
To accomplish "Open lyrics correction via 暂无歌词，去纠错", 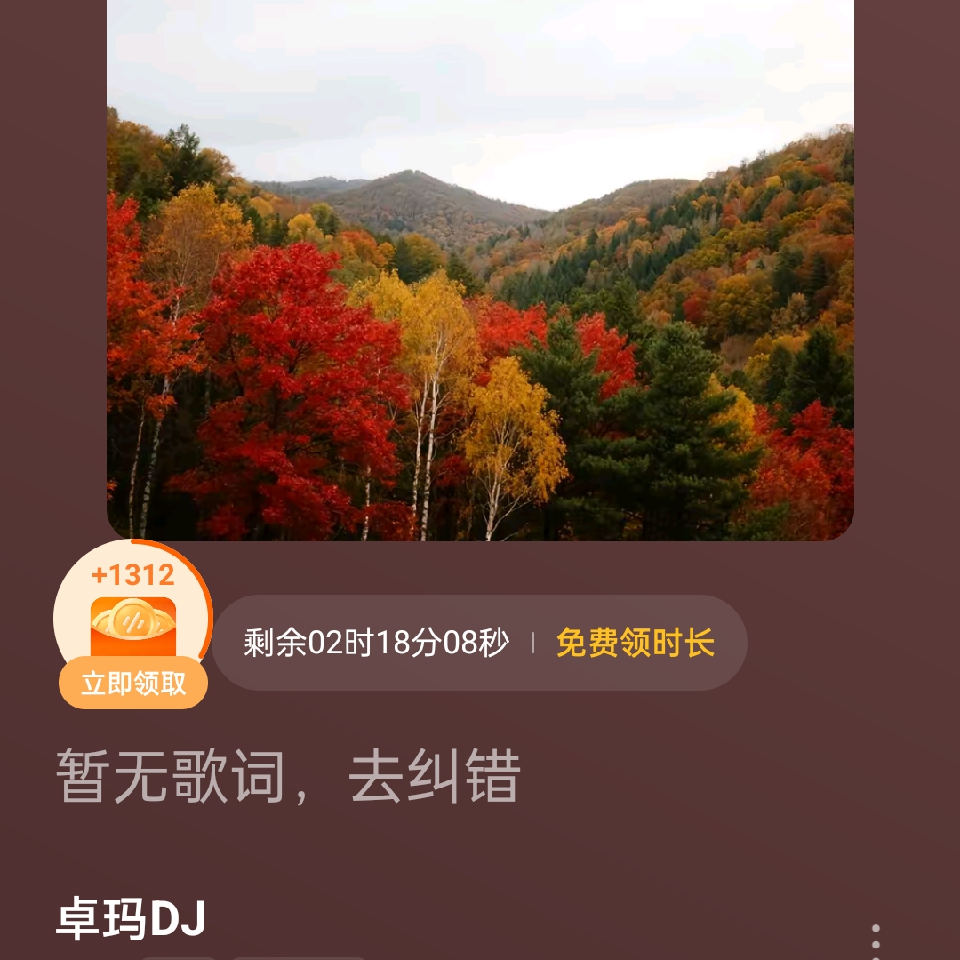I will tap(288, 777).
